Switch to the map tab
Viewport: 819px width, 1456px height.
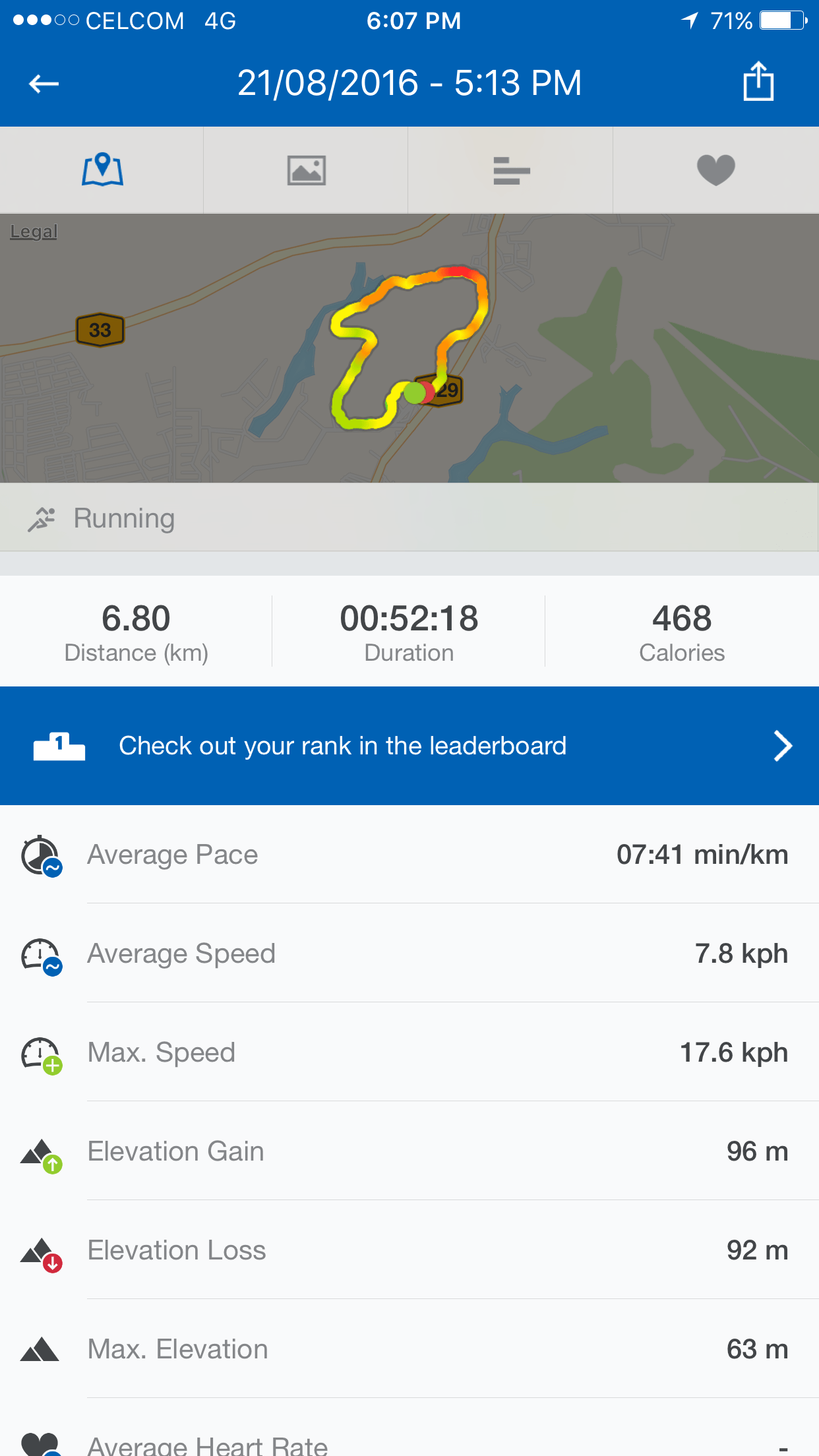102,170
